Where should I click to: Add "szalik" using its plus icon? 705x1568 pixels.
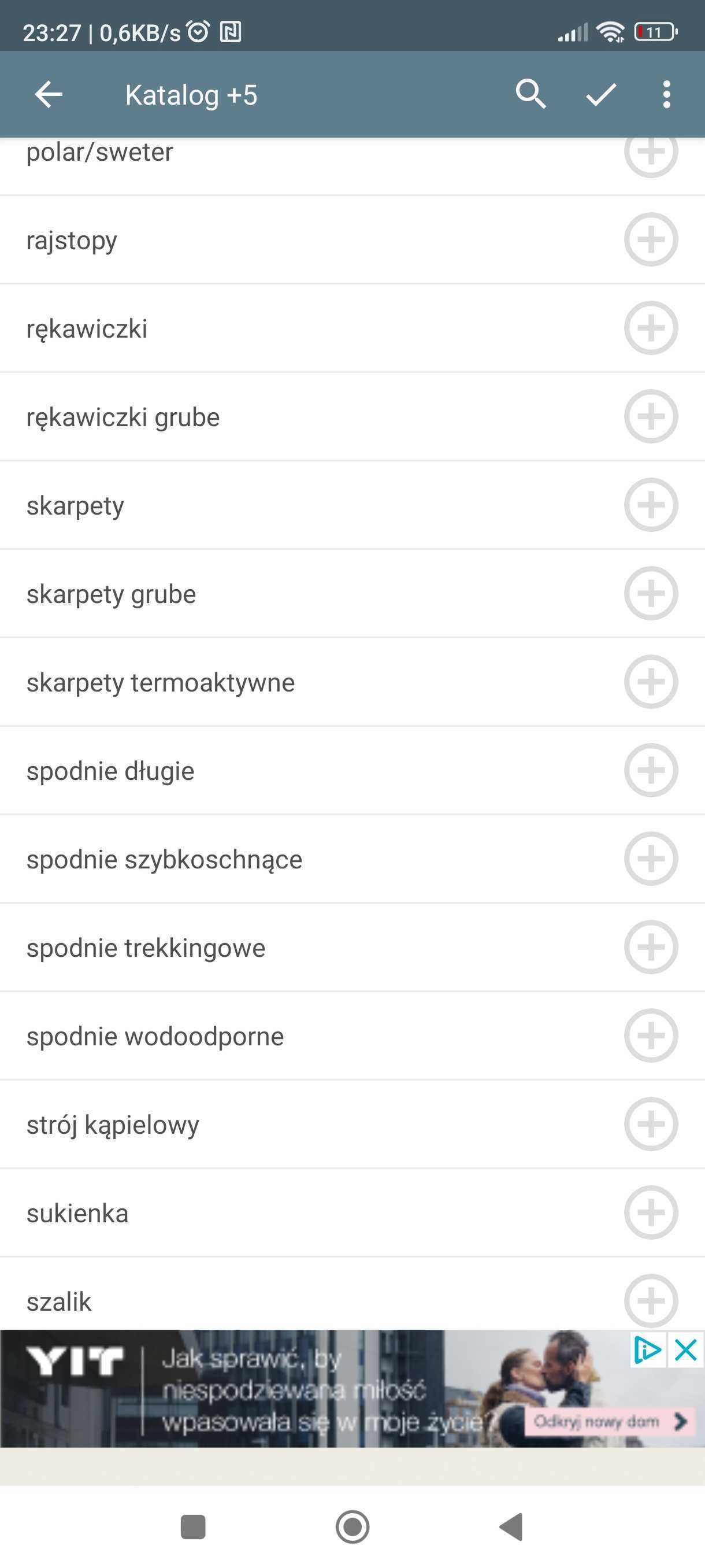[x=652, y=1301]
